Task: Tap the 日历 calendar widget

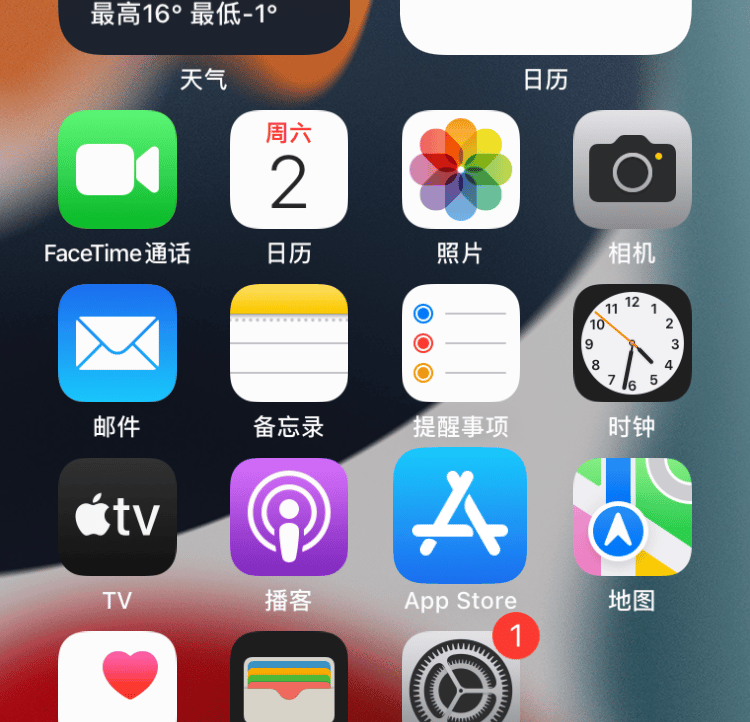Action: pos(546,25)
